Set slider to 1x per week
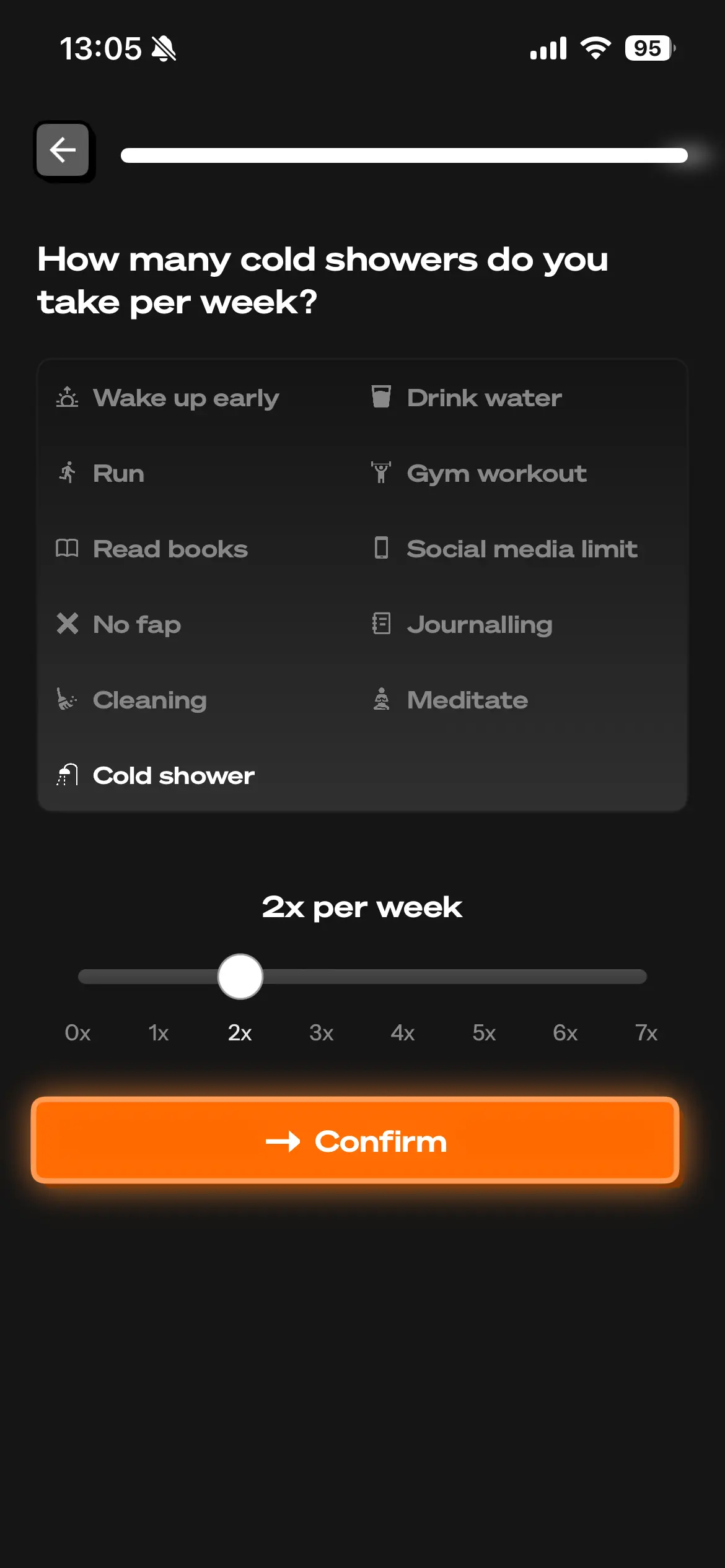Screen dimensions: 725x1568 click(x=159, y=977)
